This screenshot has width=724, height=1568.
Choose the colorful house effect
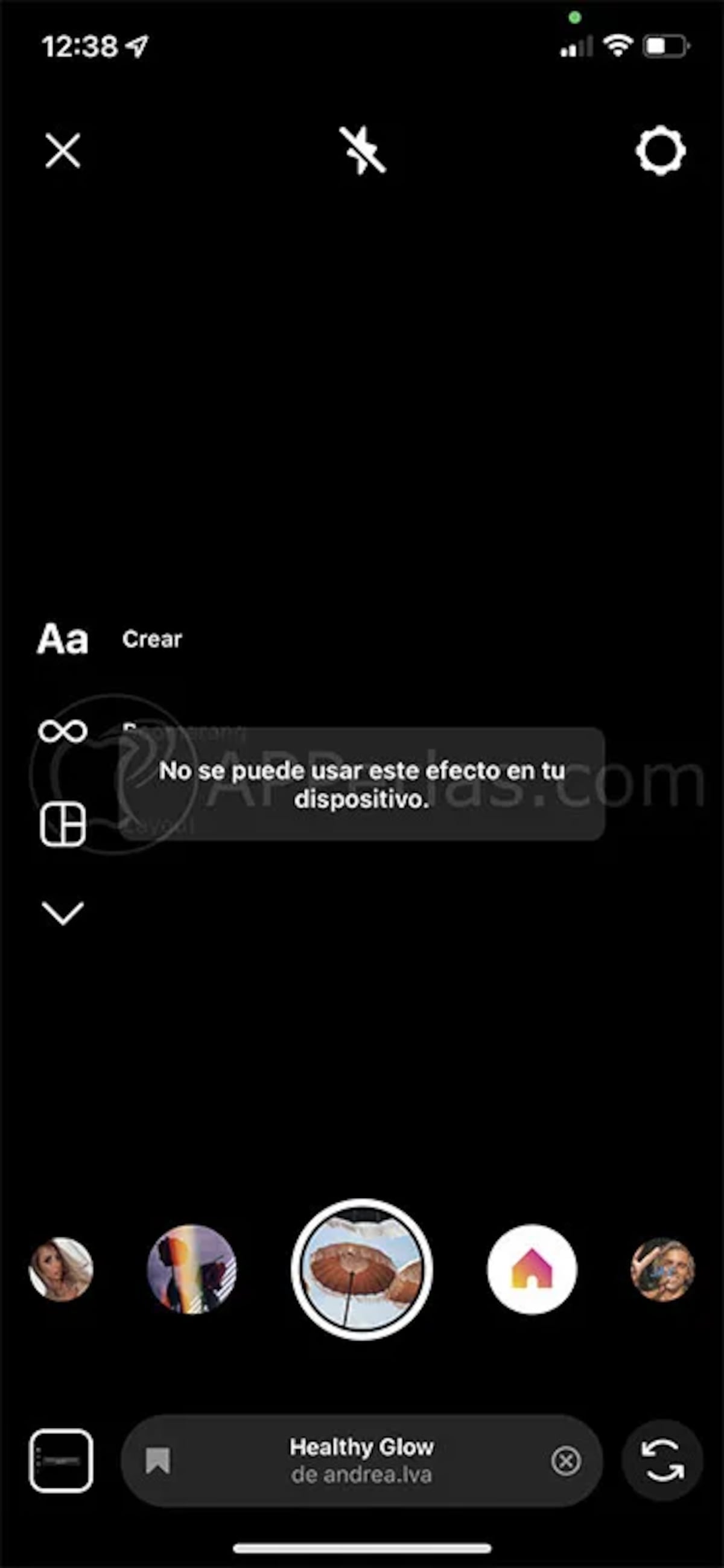[532, 1270]
